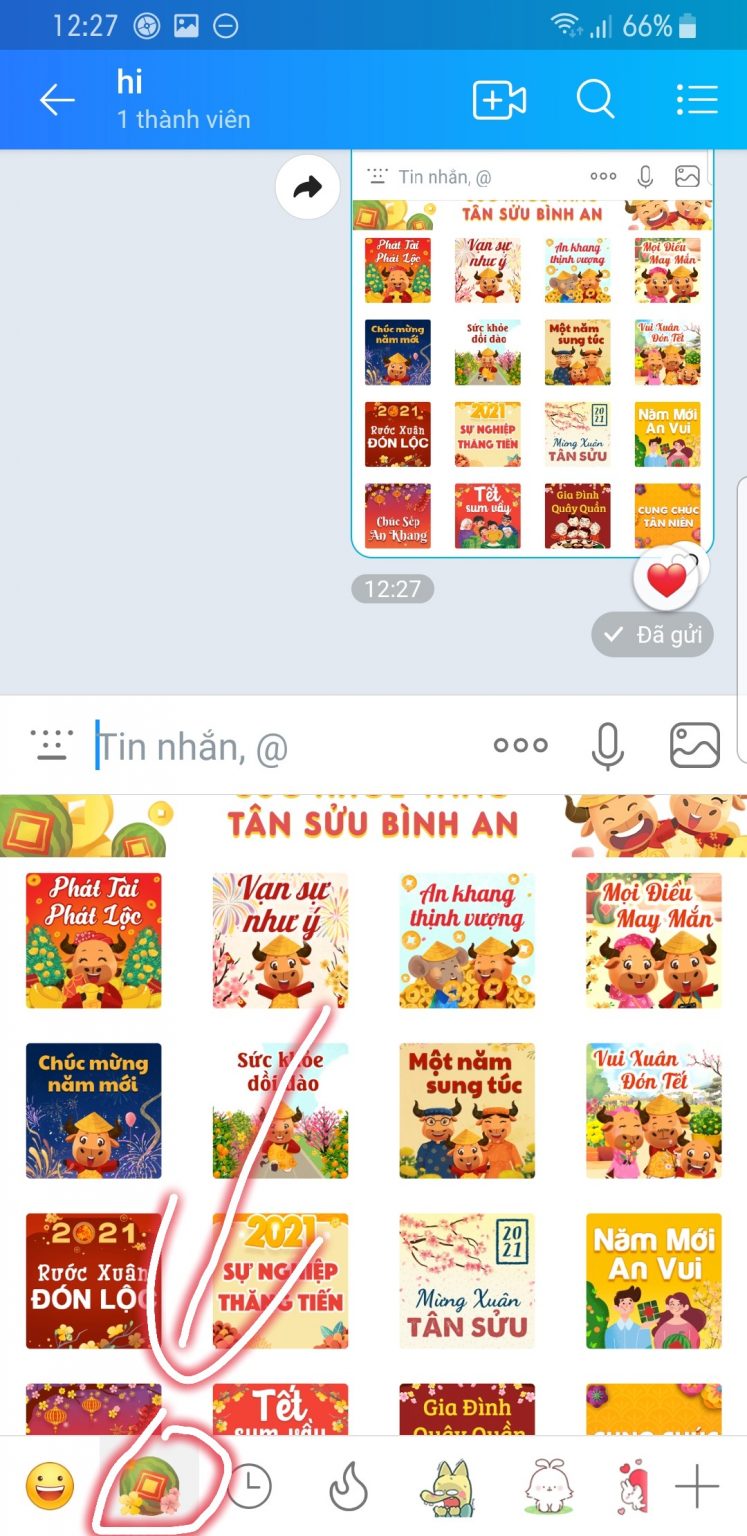Open the trending stickers flame tab
Screen dimensions: 747x1536
click(348, 1487)
